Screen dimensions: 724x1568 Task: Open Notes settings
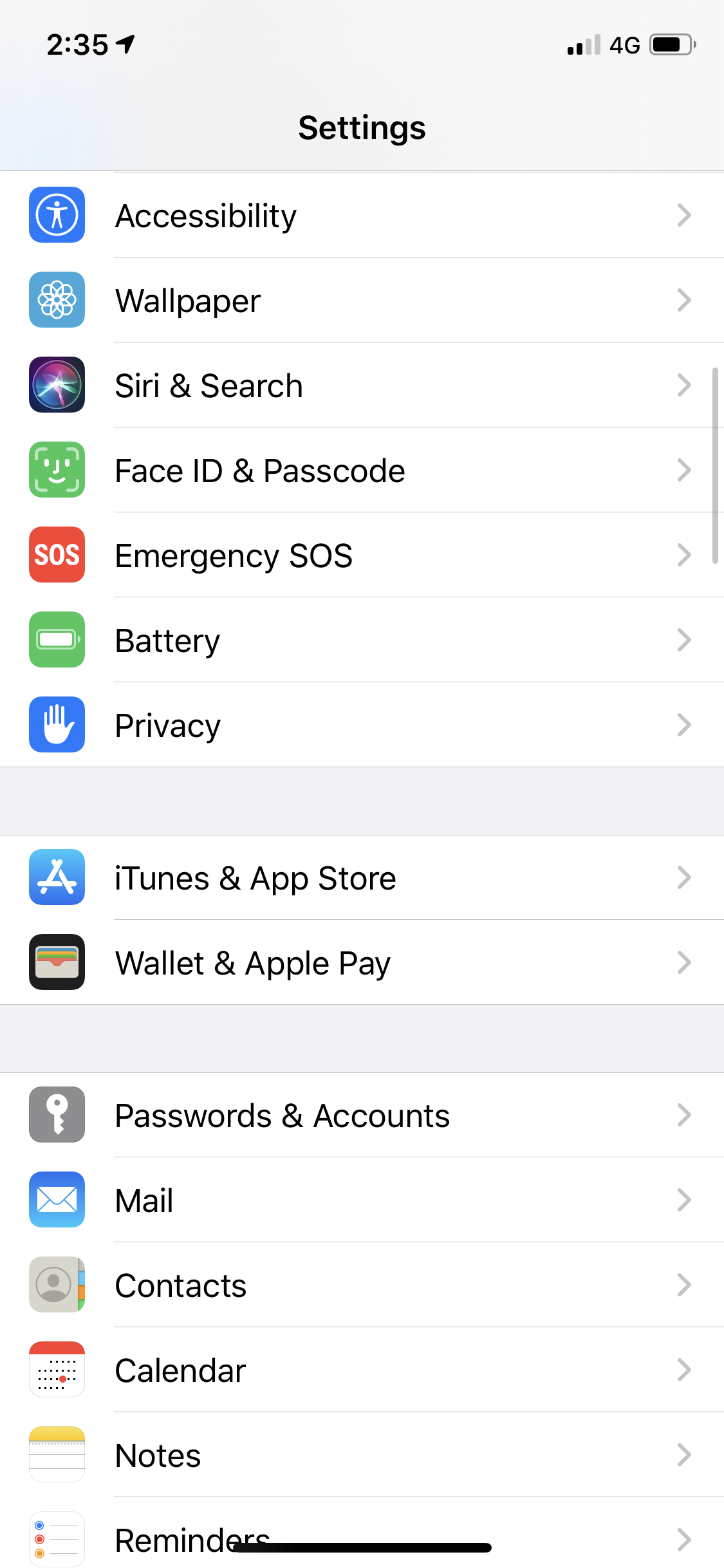(360, 1455)
